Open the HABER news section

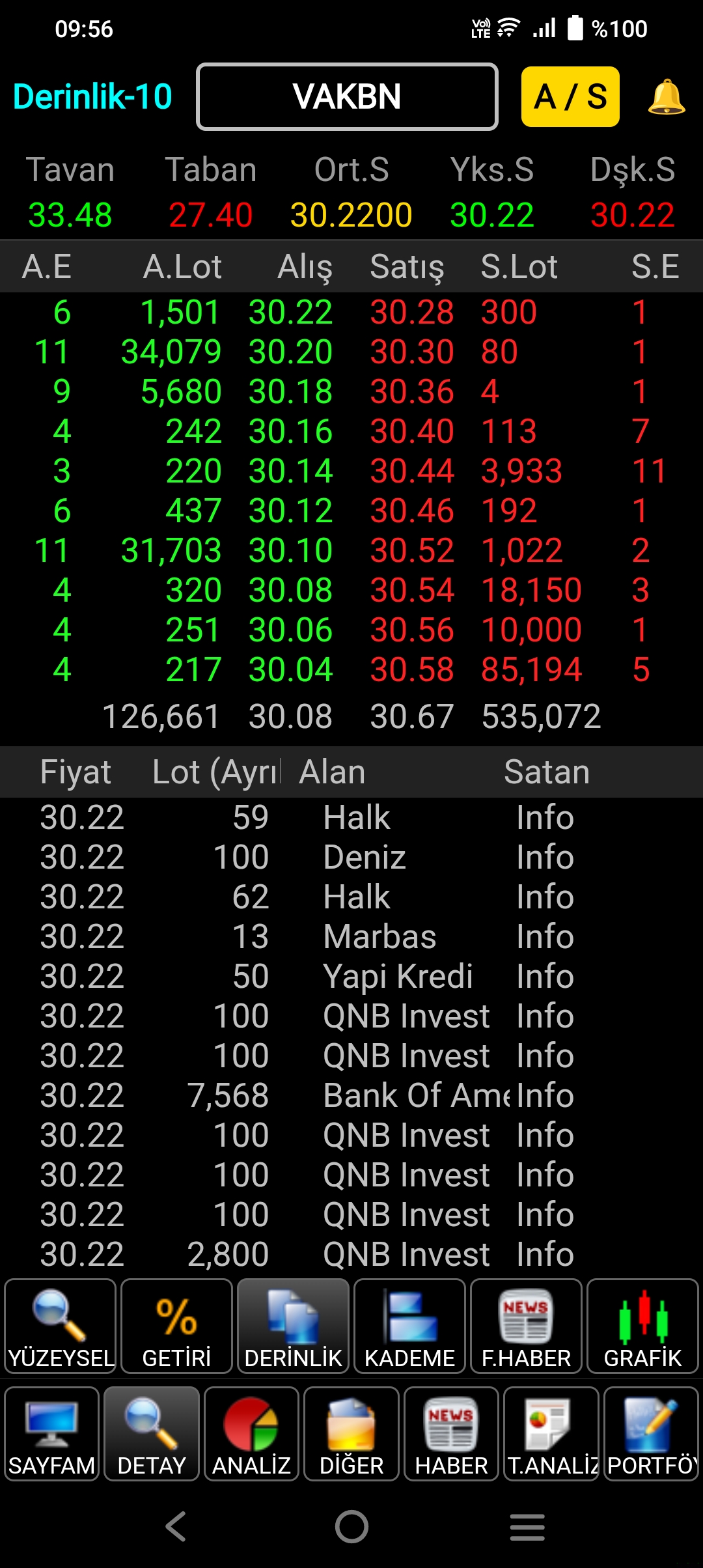[451, 1434]
